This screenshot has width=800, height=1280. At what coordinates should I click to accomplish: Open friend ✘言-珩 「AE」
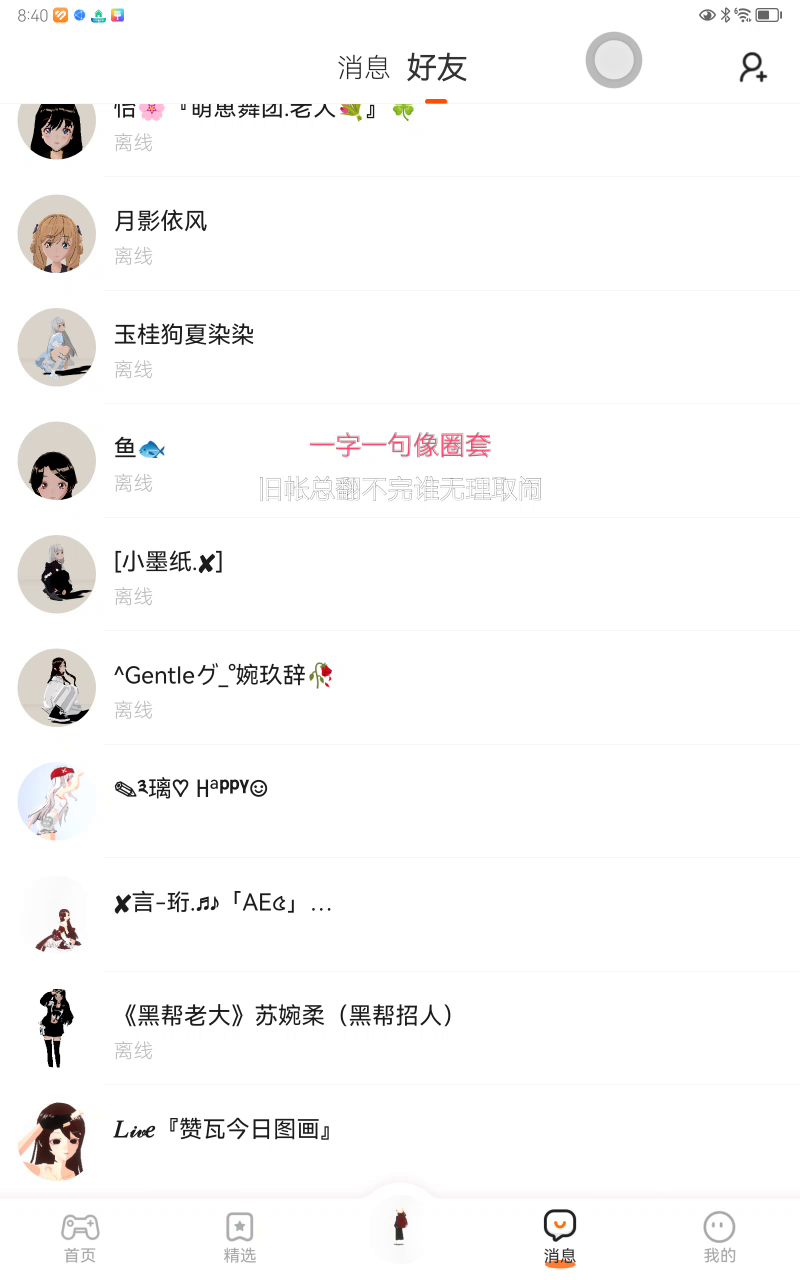[x=400, y=914]
